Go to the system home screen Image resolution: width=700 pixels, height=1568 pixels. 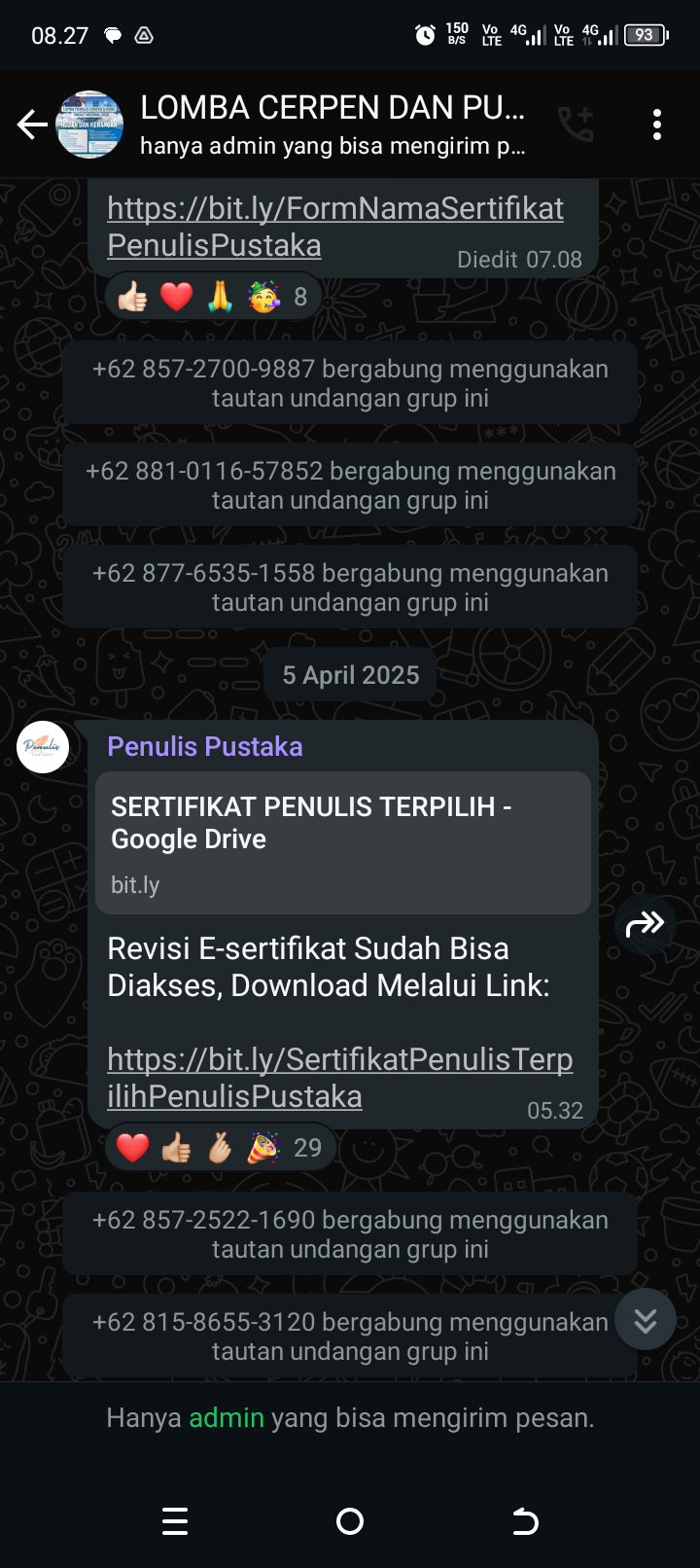tap(350, 1521)
